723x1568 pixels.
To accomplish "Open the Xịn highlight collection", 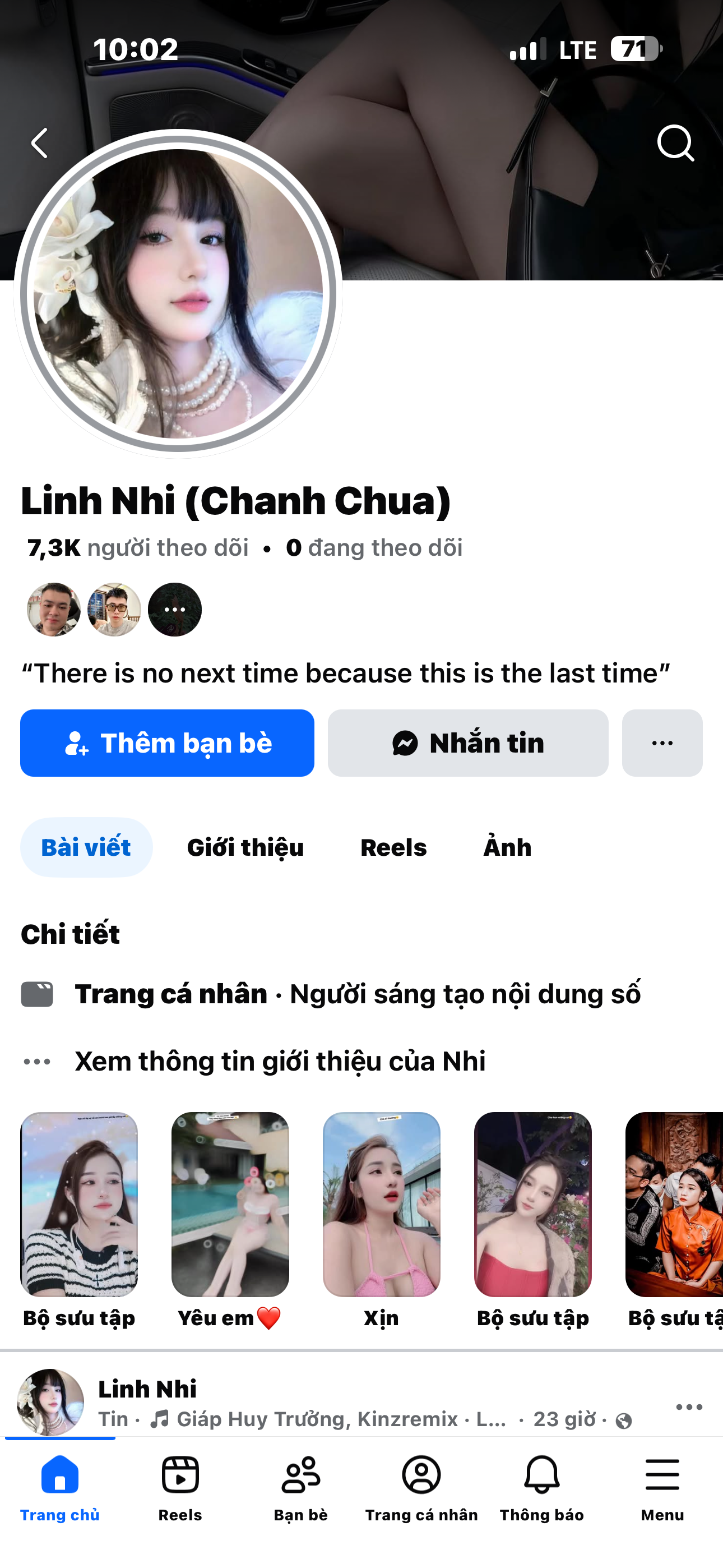I will [x=381, y=1205].
